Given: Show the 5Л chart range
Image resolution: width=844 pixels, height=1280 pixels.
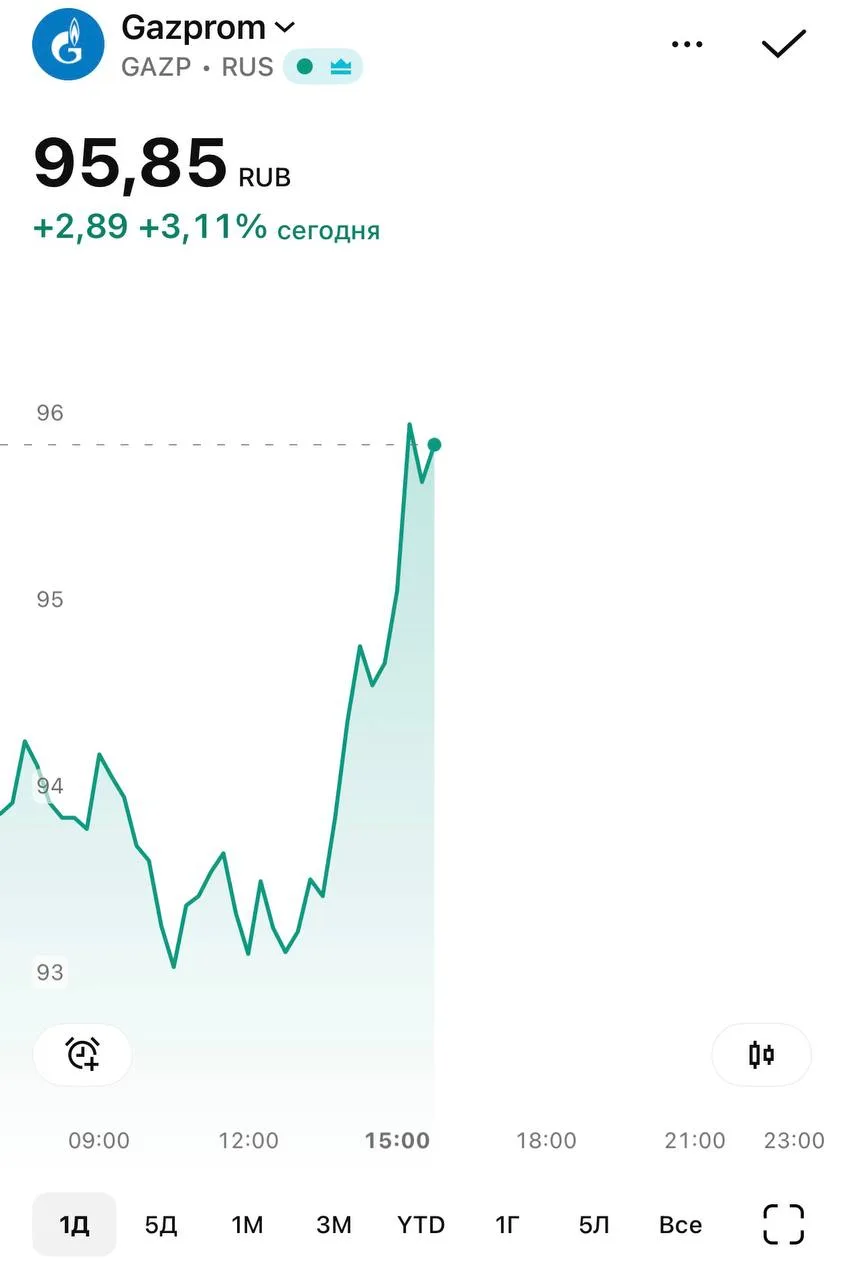Looking at the screenshot, I should (594, 1225).
